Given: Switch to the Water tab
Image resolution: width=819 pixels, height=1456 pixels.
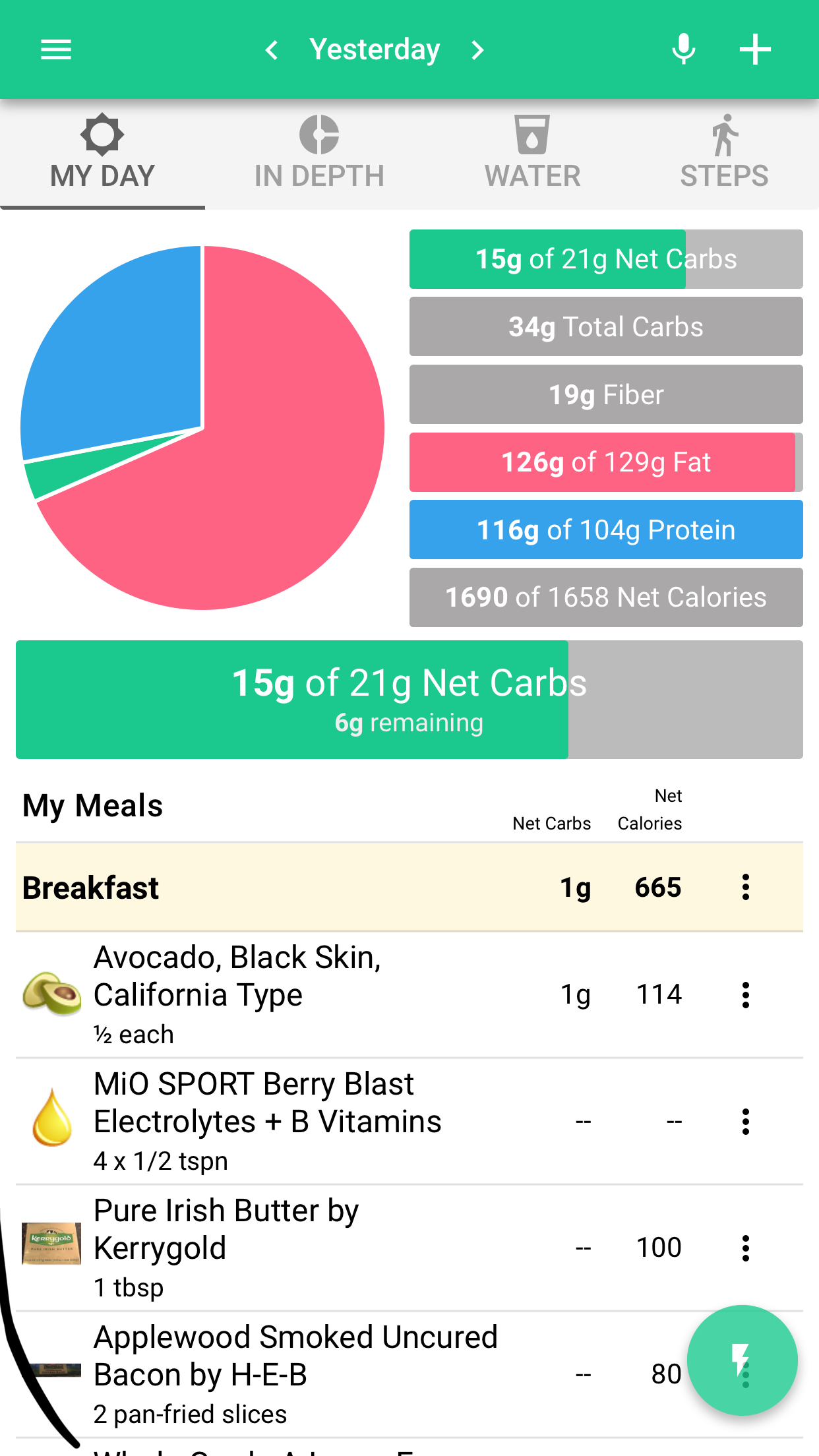Looking at the screenshot, I should 532,154.
